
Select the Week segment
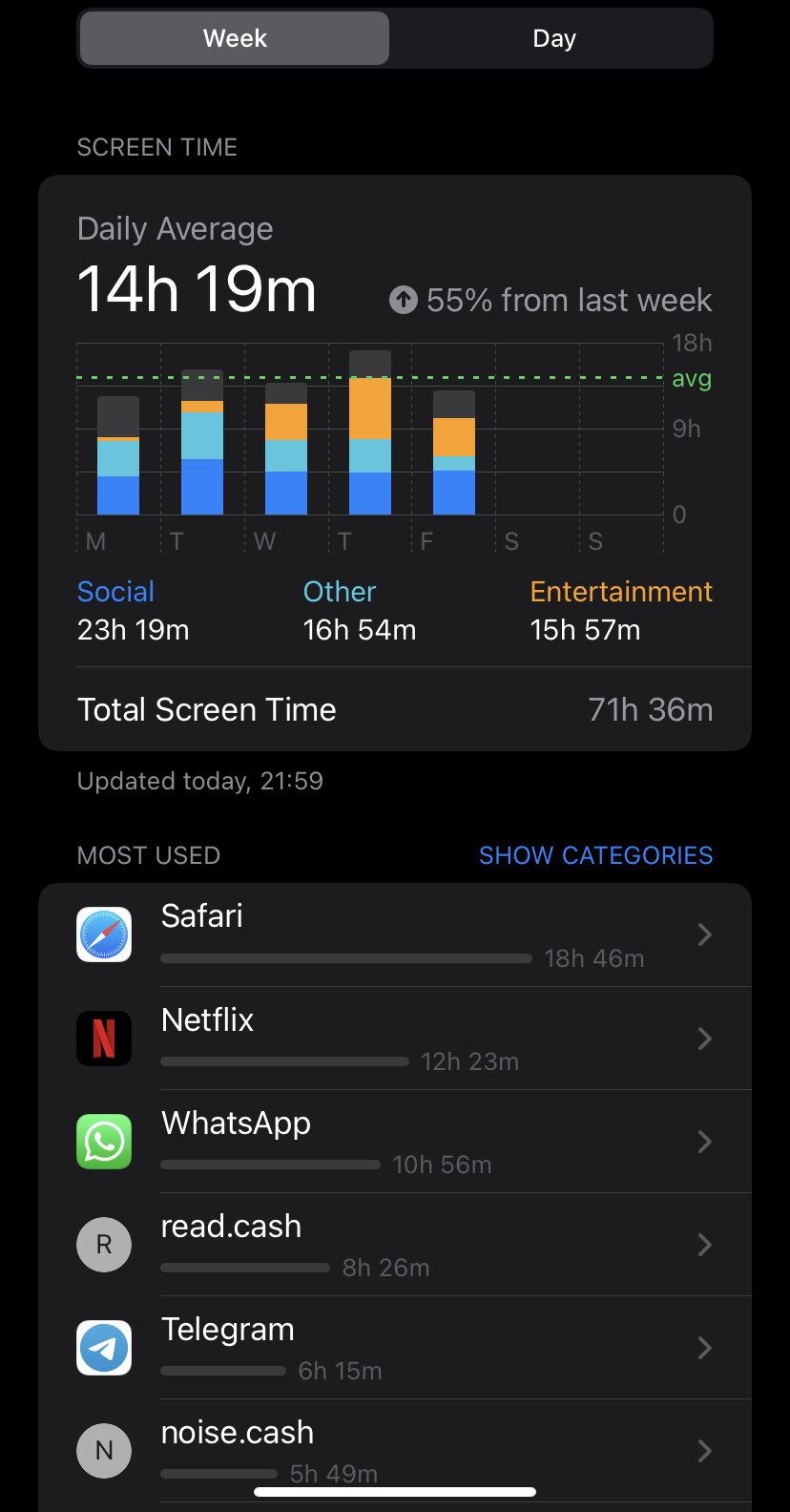pos(235,38)
